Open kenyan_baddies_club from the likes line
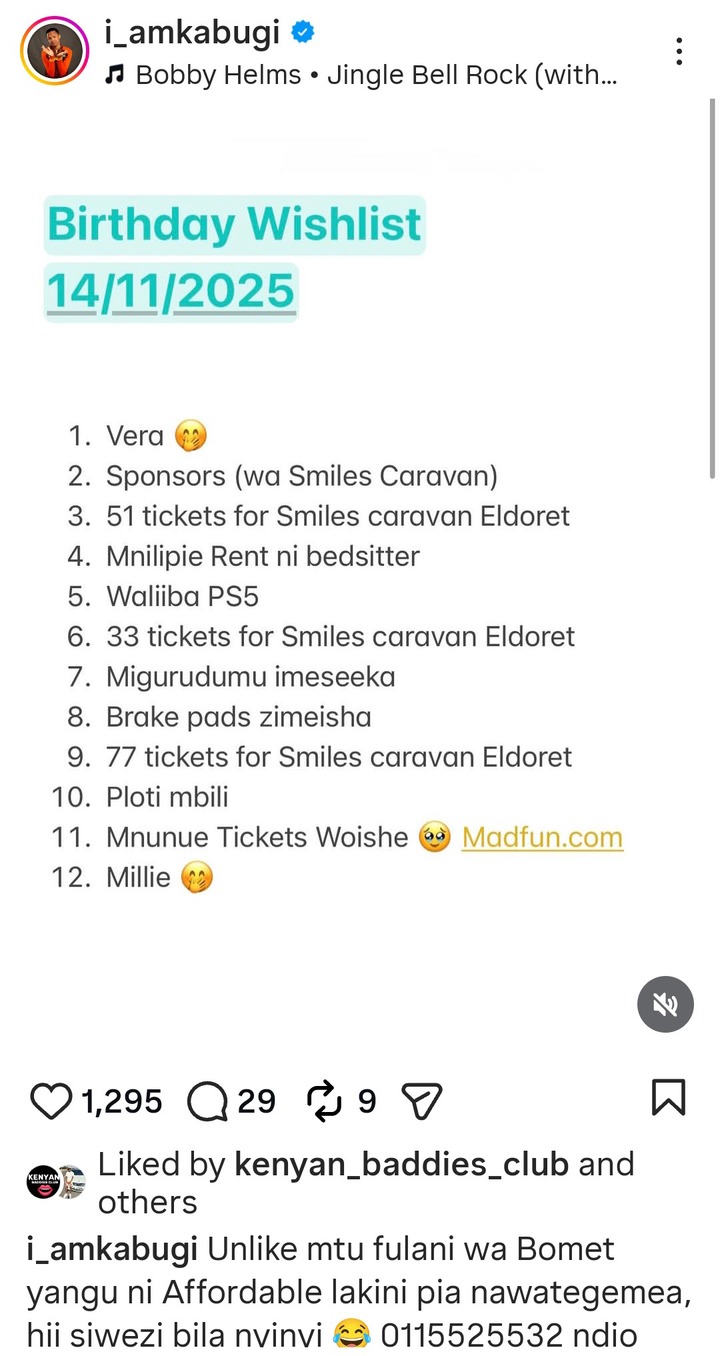 coord(401,1164)
